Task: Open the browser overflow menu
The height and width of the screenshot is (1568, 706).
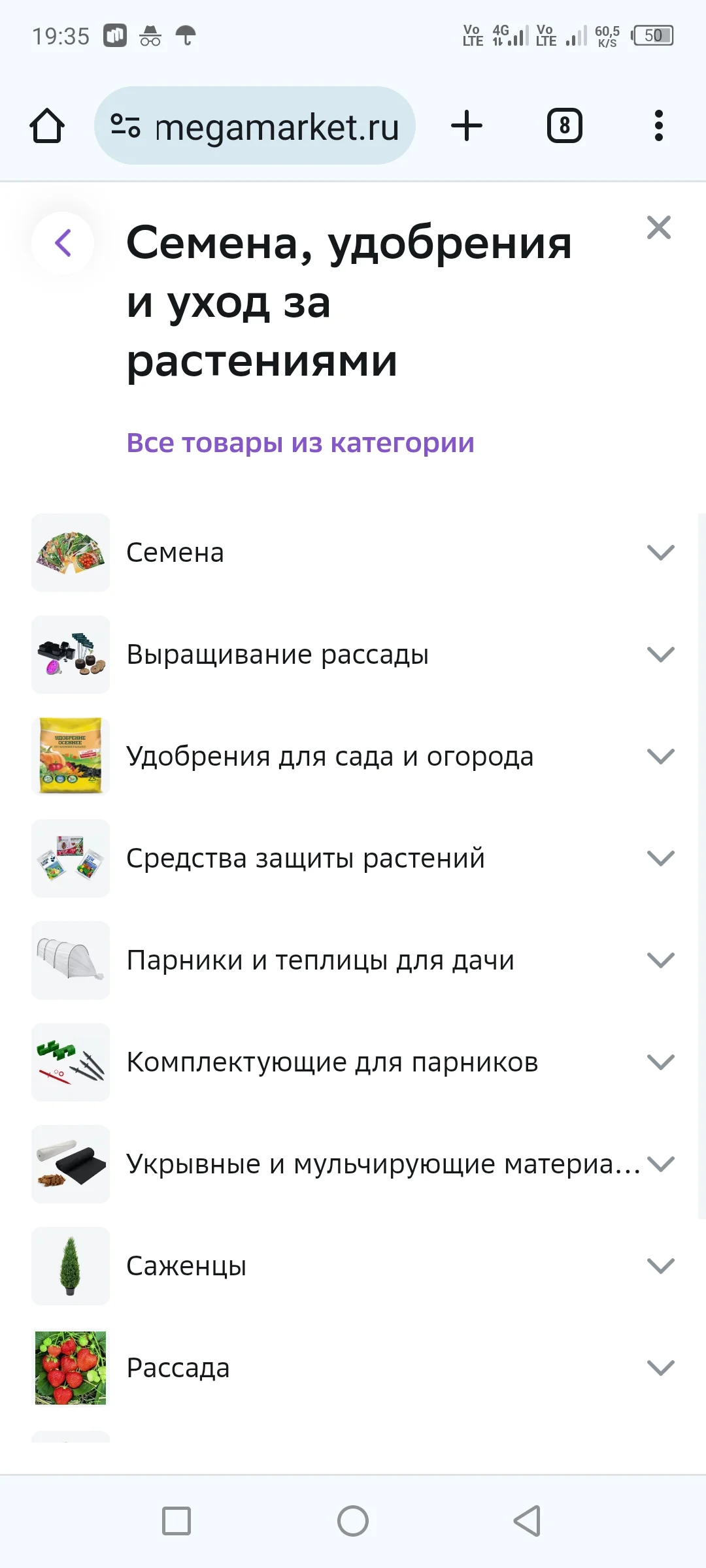Action: pos(658,125)
